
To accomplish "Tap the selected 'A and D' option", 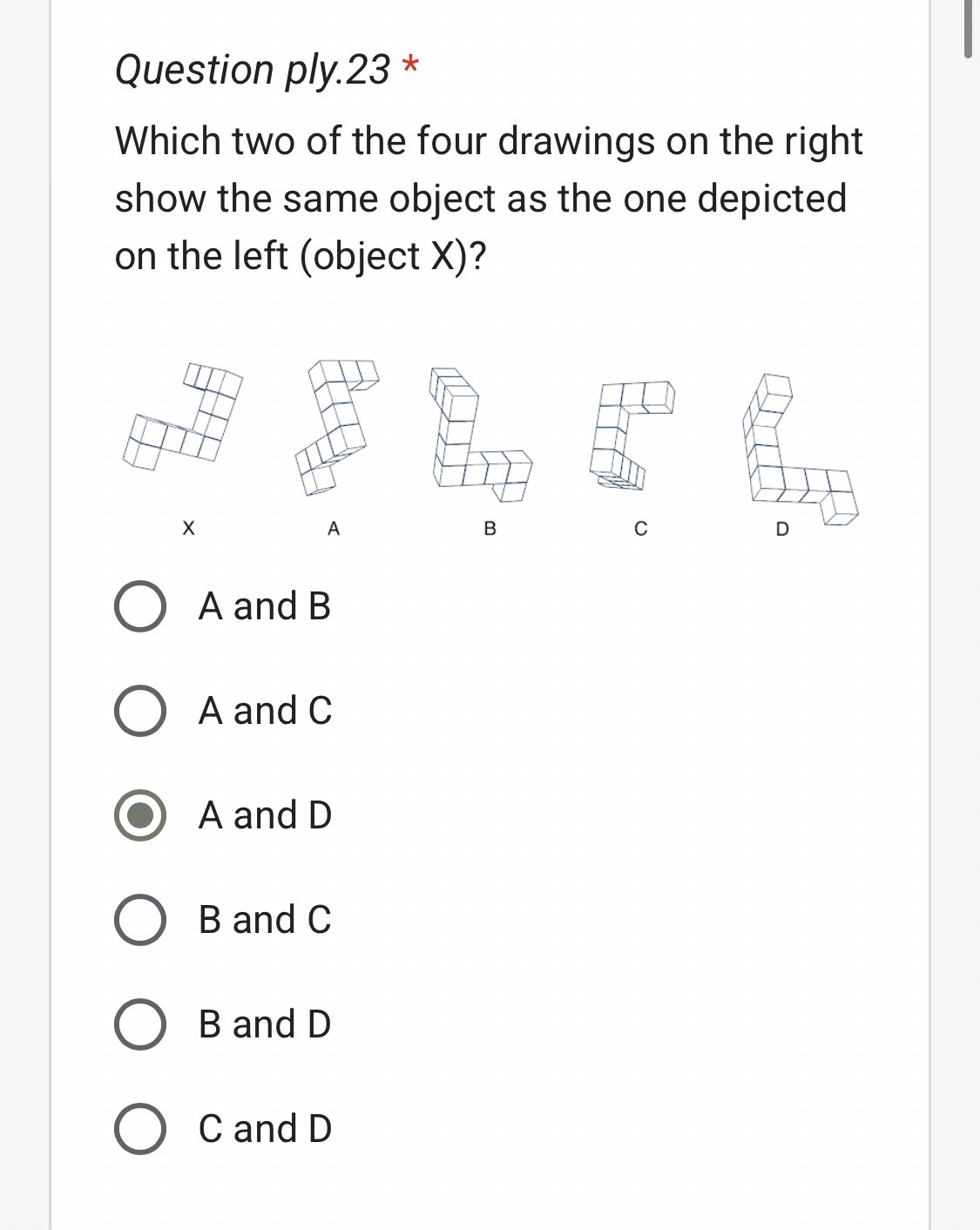I will (140, 815).
